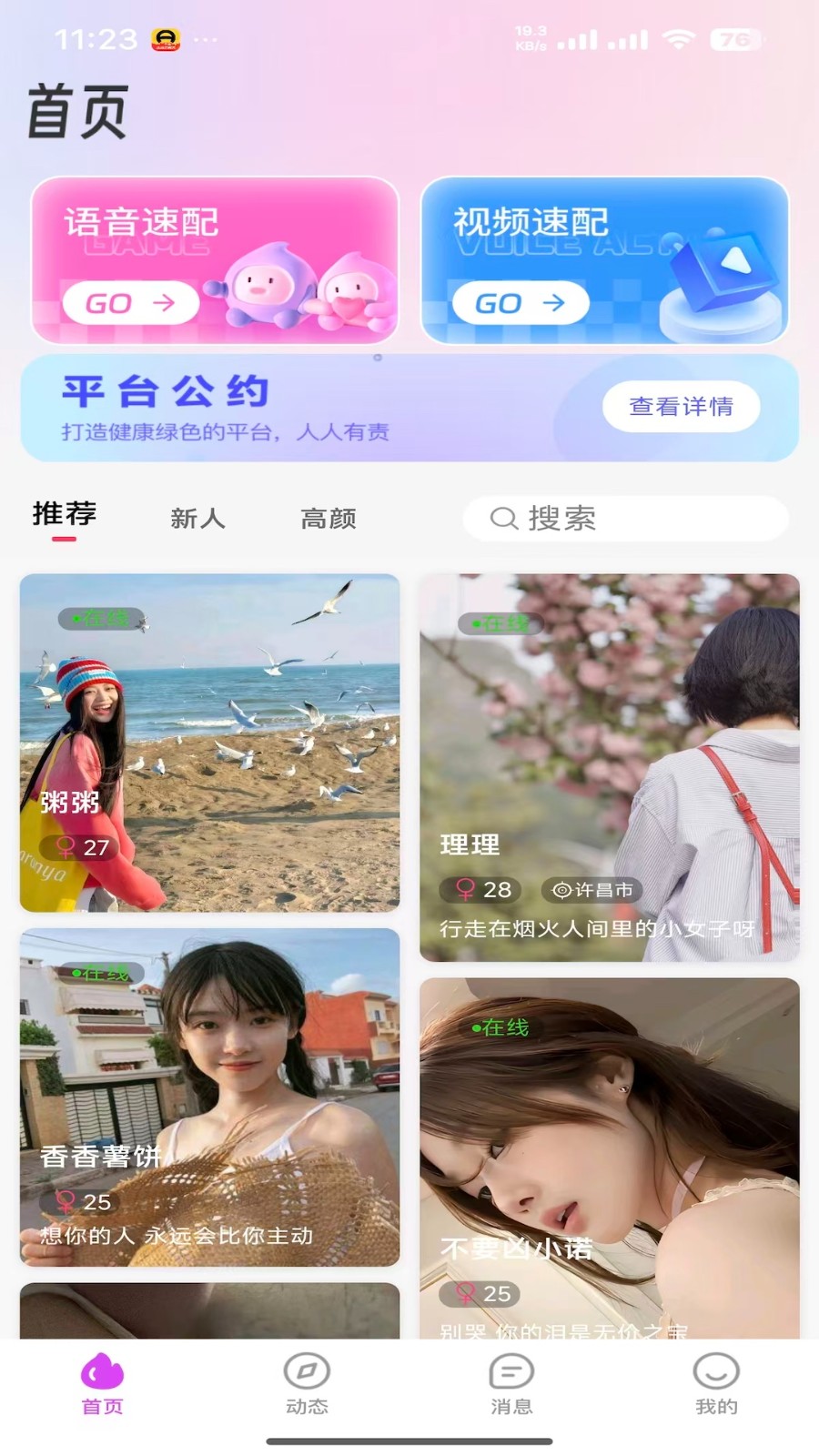
Task: Open the 我的 profile tab
Action: [716, 1383]
